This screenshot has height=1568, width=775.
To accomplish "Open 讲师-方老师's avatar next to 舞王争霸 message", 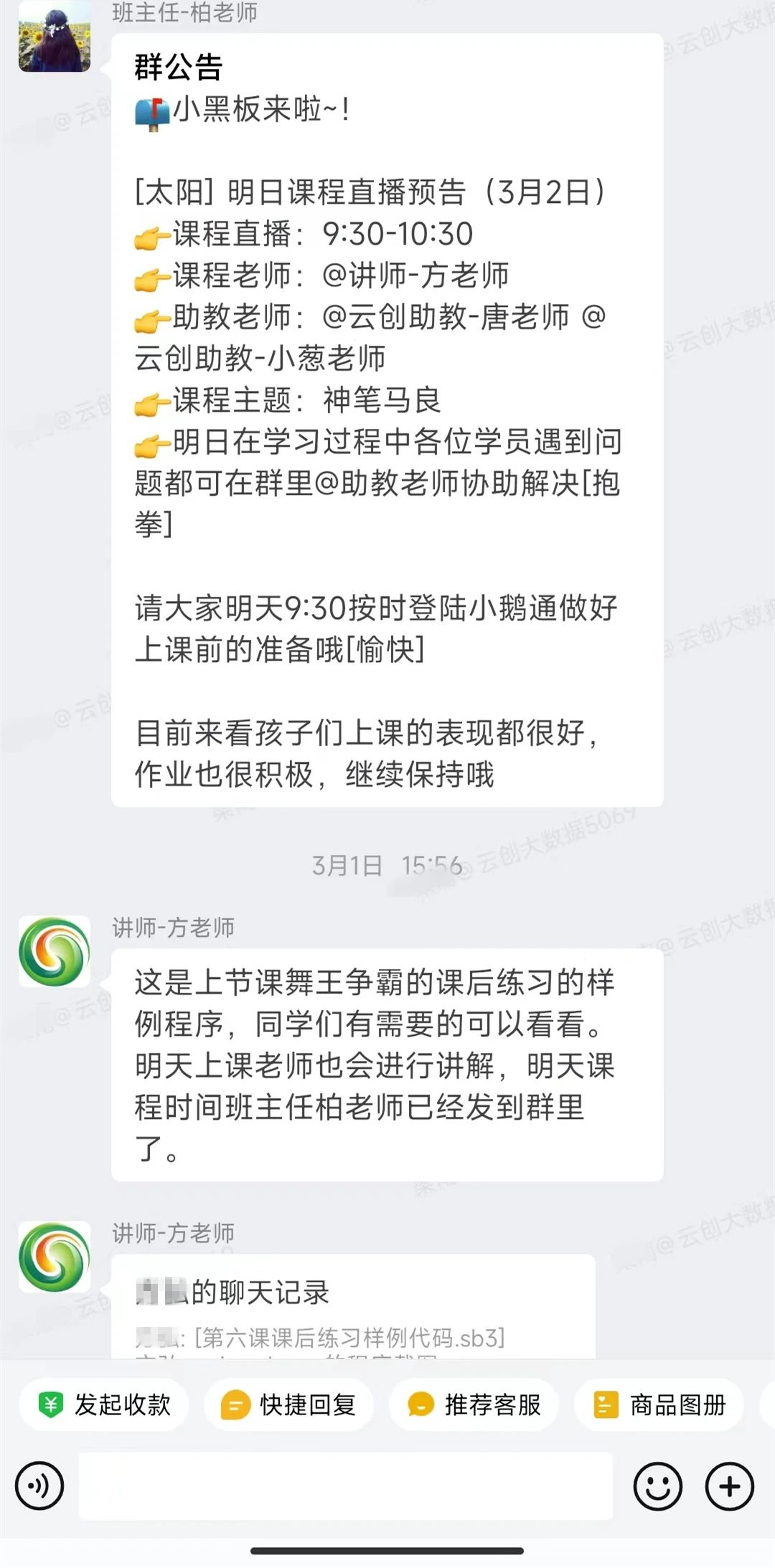I will tap(55, 951).
